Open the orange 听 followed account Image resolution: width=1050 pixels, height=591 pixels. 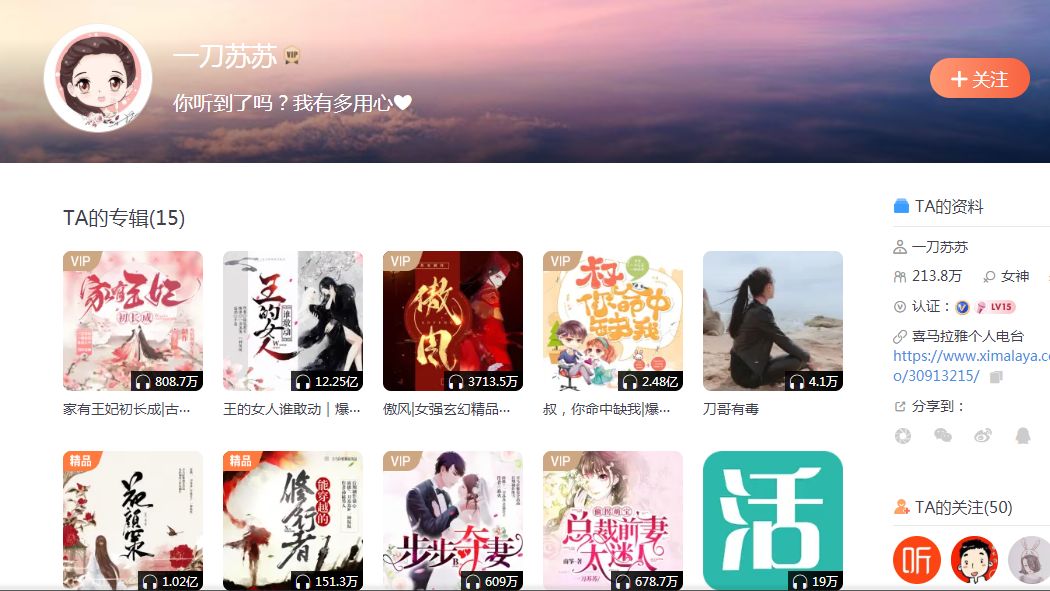(x=917, y=560)
